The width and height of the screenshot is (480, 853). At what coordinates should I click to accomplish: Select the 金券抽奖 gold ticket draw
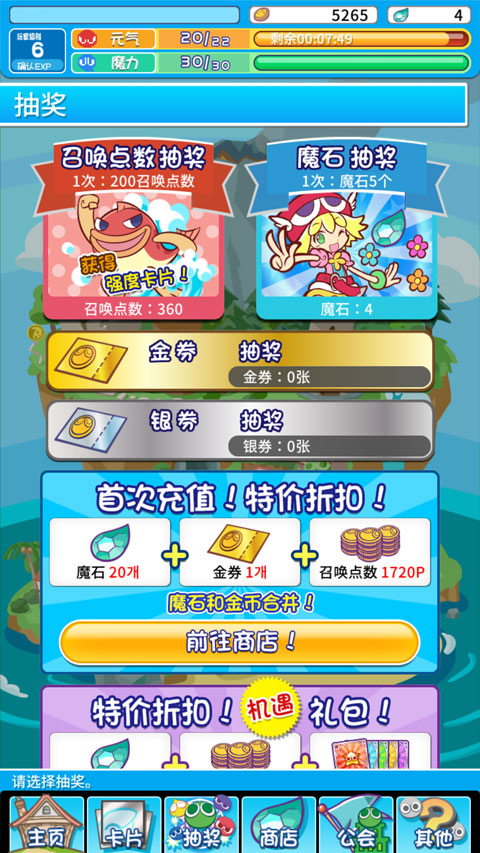[240, 361]
